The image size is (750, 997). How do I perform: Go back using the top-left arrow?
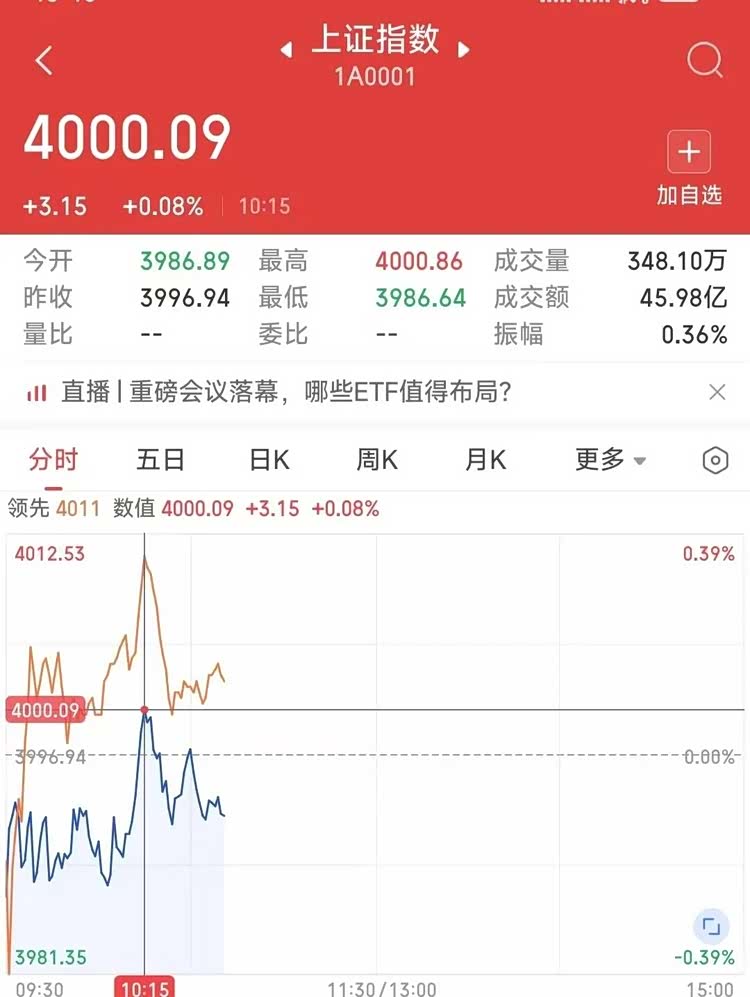coord(43,61)
